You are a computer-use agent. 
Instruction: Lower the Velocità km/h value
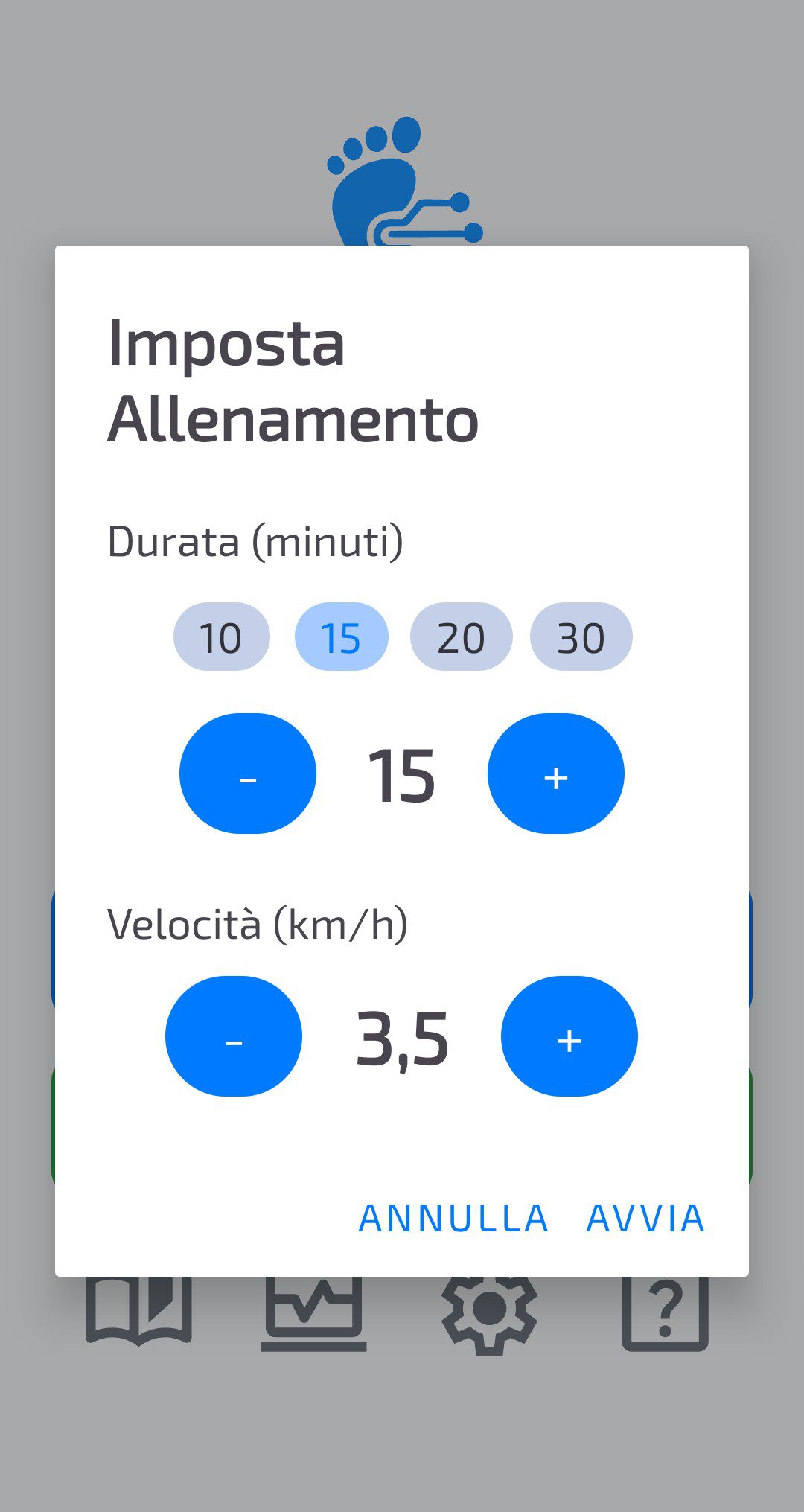233,1036
